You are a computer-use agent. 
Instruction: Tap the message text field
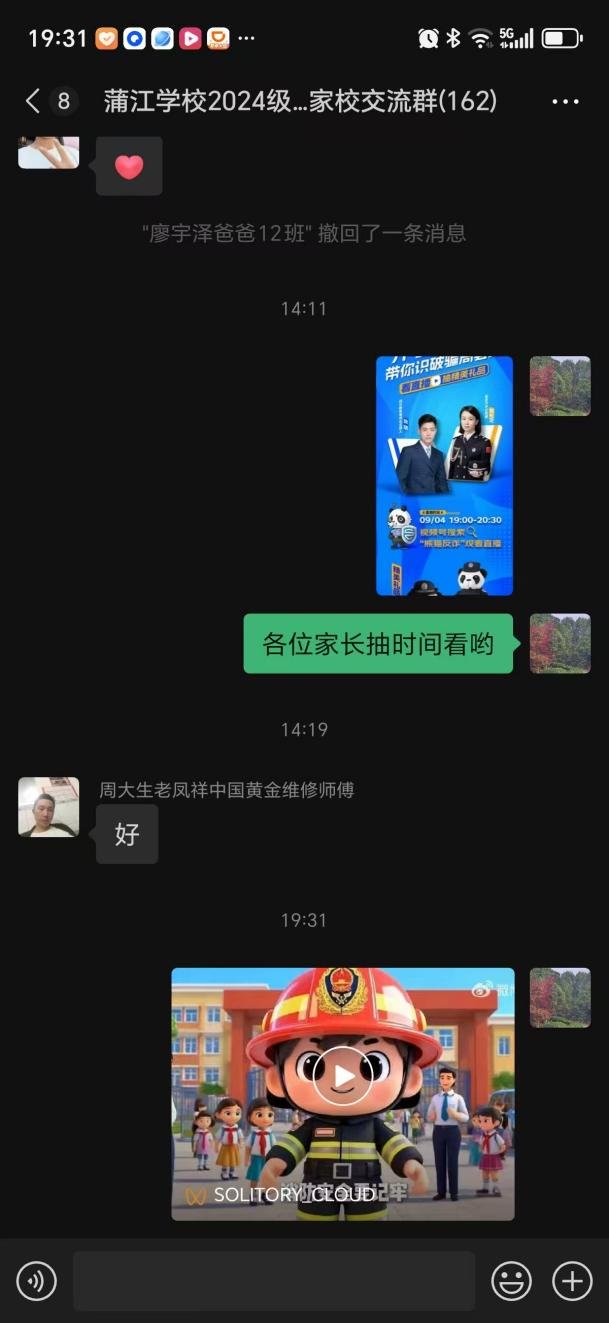point(273,1281)
